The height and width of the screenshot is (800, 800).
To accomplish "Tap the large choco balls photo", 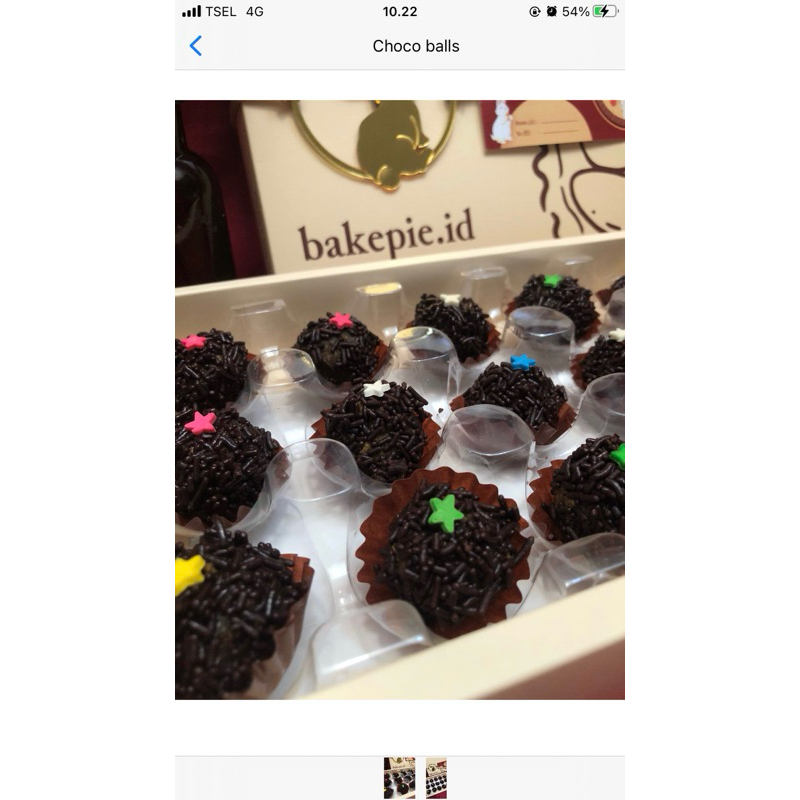I will pos(400,400).
